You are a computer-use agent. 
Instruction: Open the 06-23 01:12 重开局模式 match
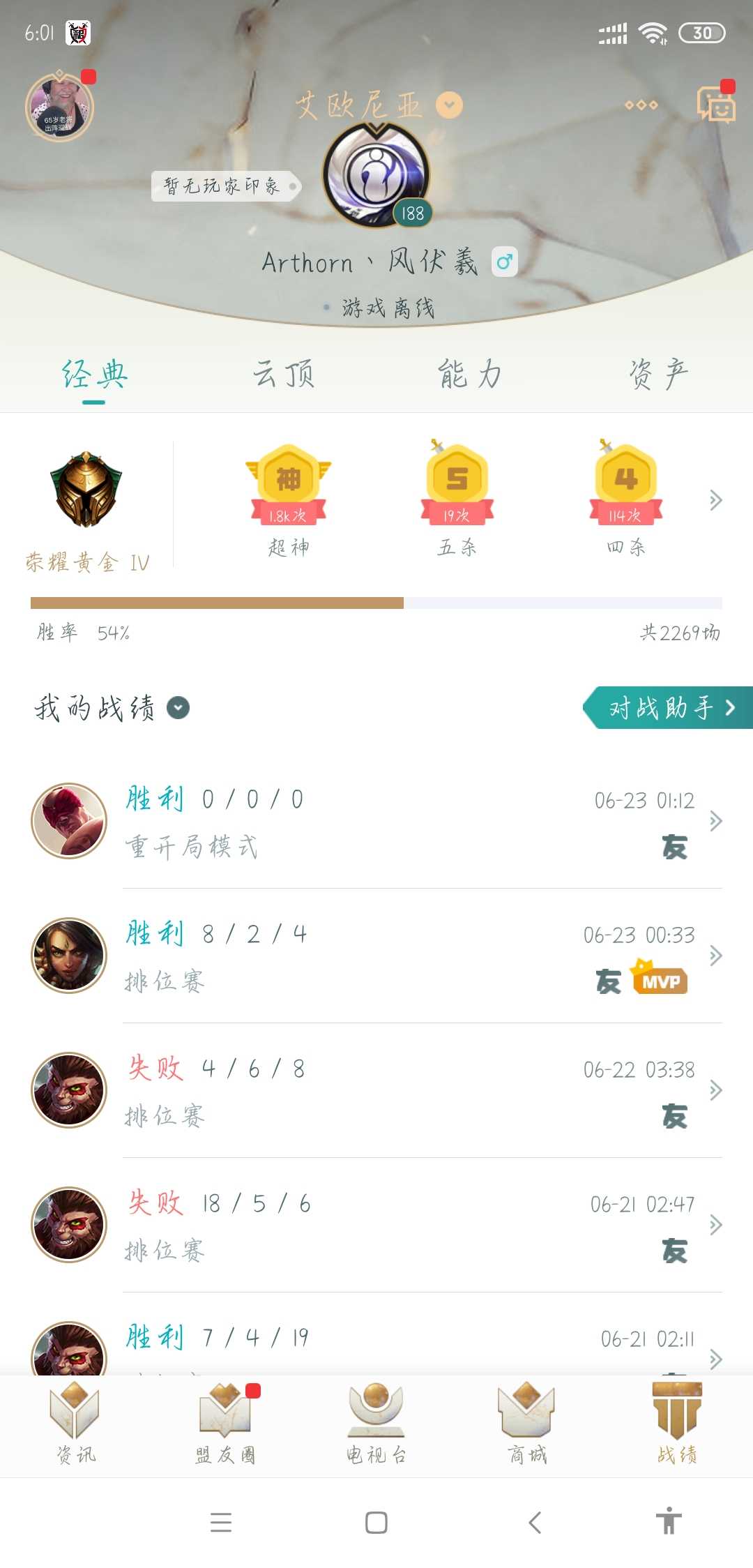(x=376, y=822)
